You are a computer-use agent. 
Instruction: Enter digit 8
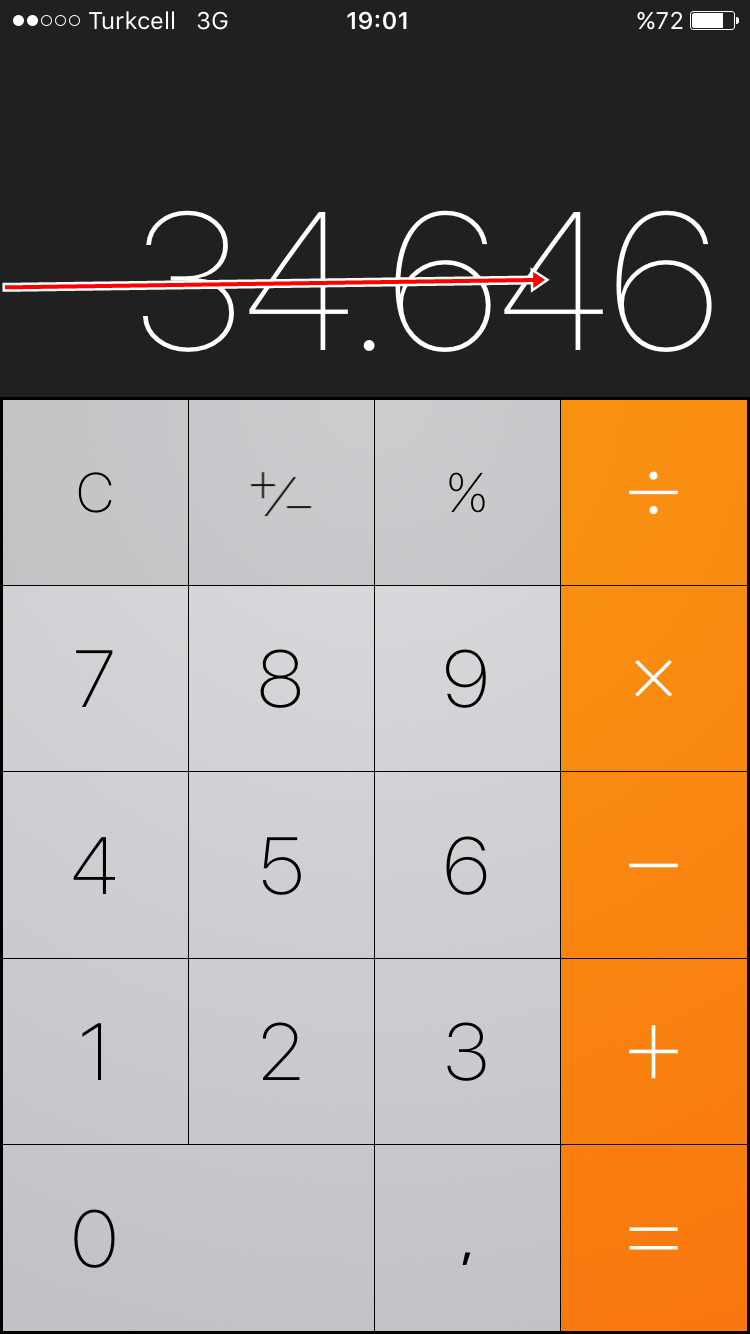(281, 679)
